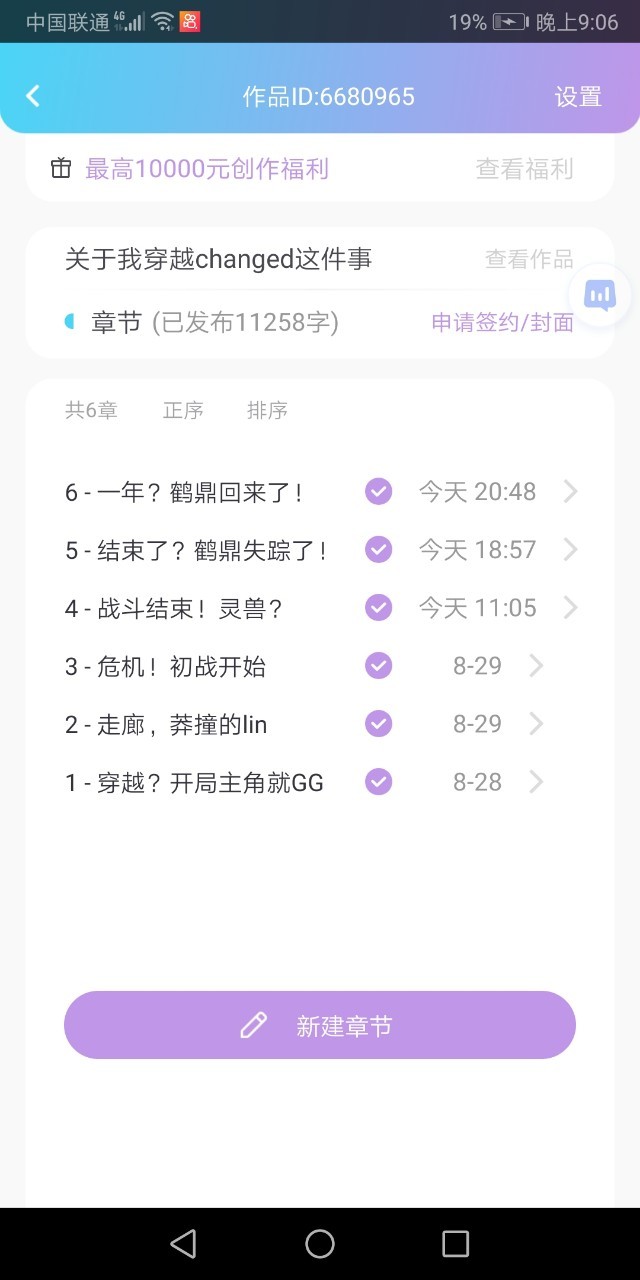Screen dimensions: 640x1280
Task: Open 设置 in the header
Action: [x=579, y=96]
